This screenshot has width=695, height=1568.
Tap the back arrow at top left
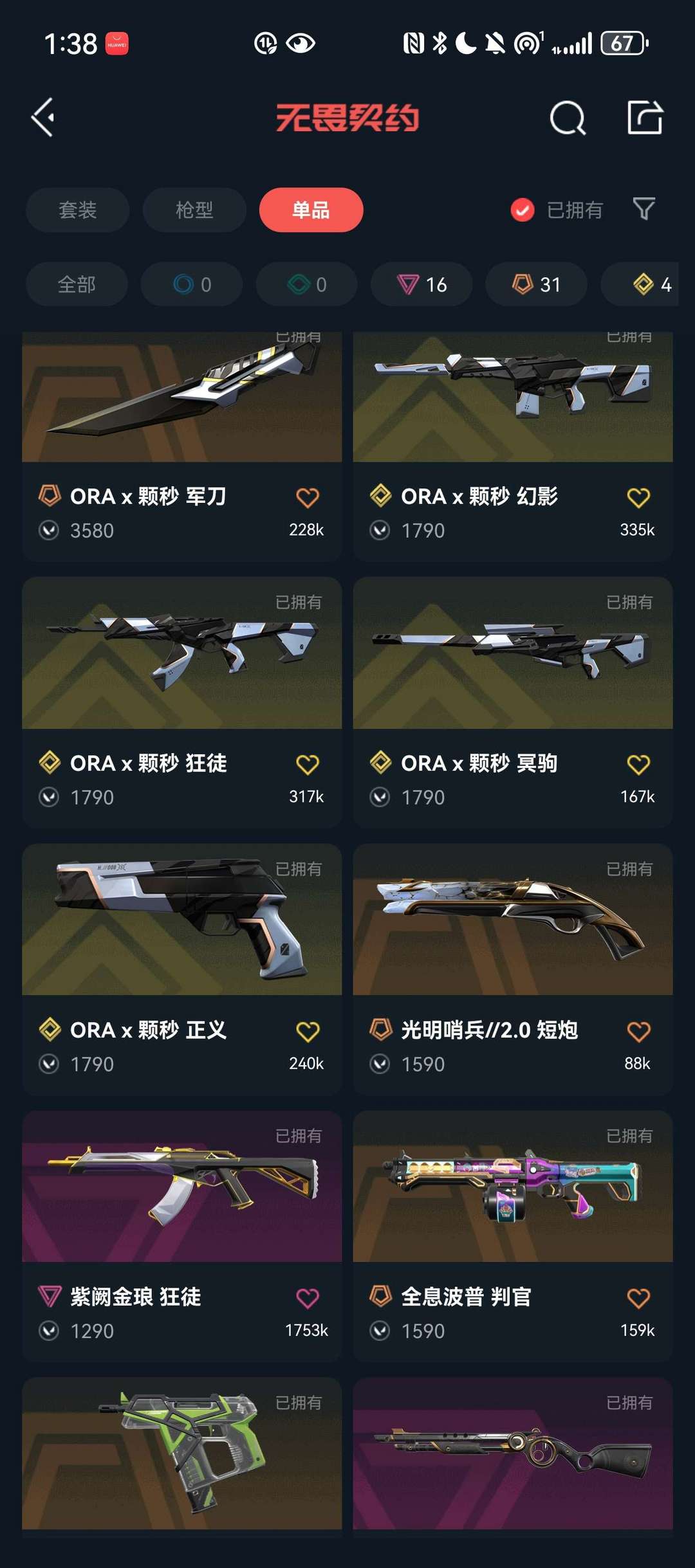click(x=42, y=117)
